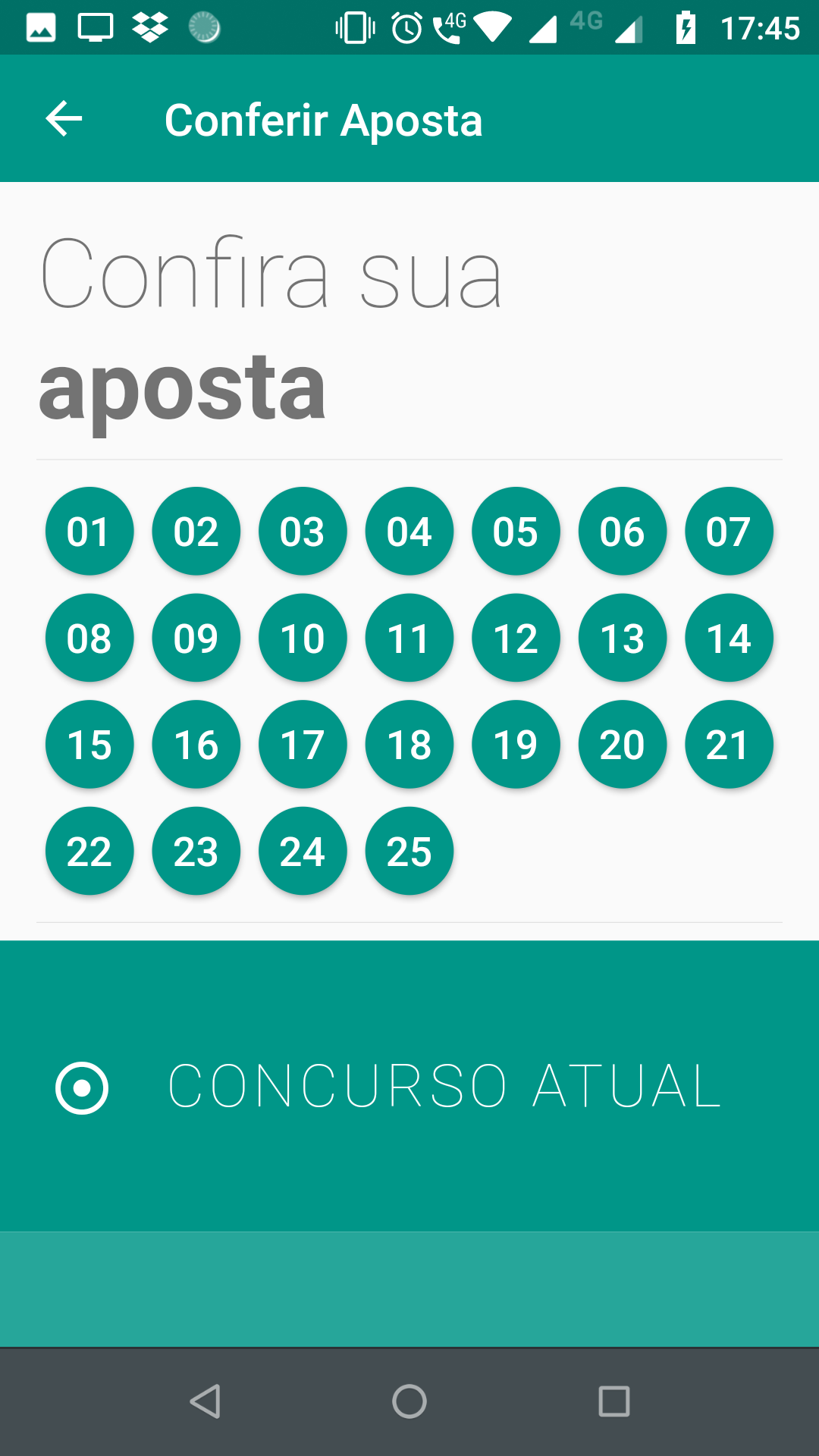Select number 03
This screenshot has width=819, height=1456.
point(303,531)
